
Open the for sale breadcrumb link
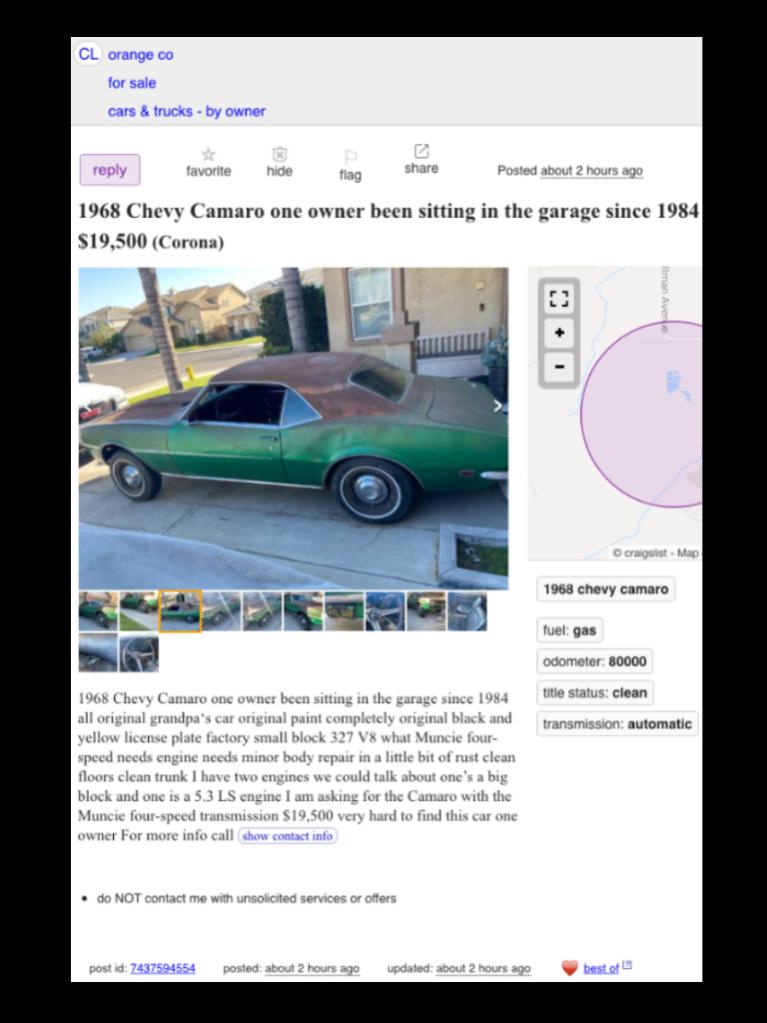point(132,83)
